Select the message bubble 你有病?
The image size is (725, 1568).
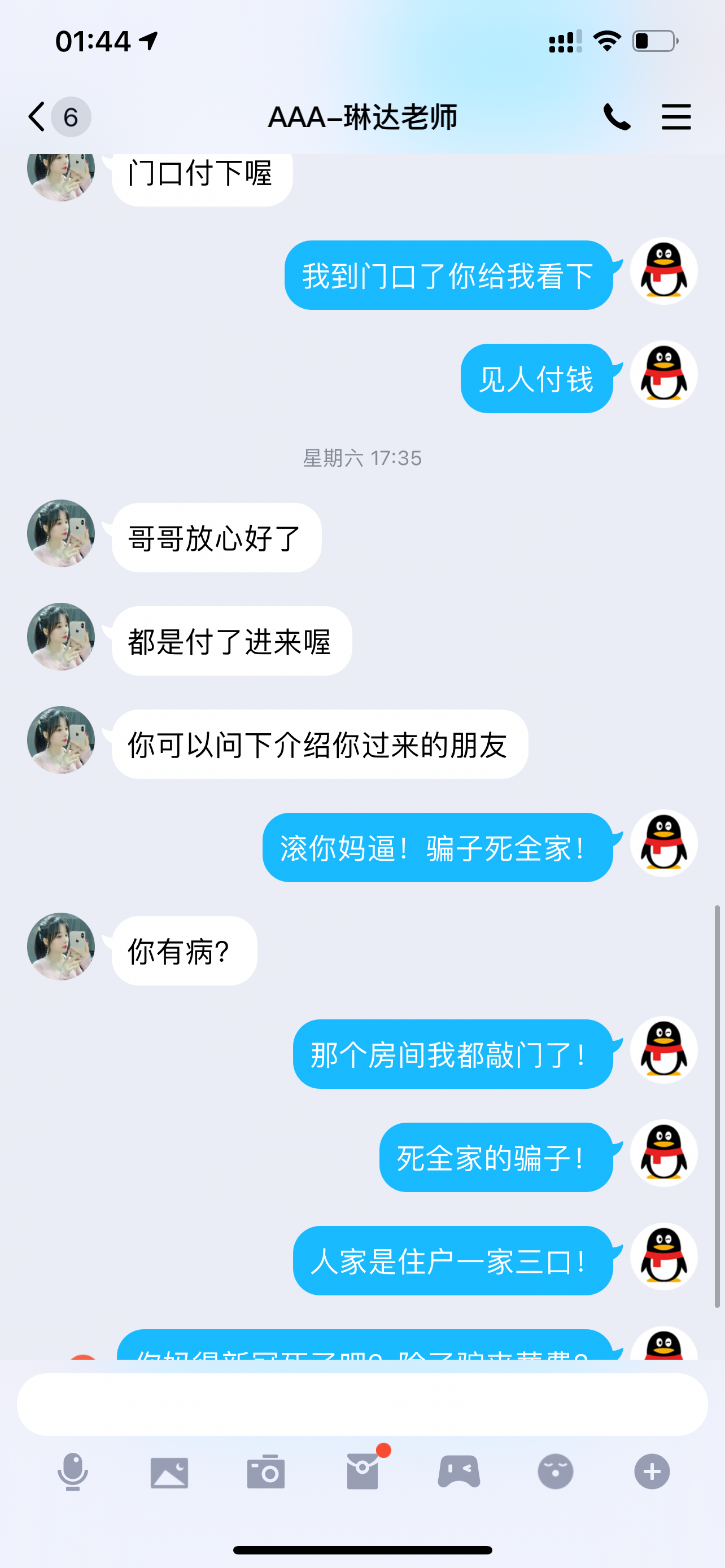coord(181,951)
